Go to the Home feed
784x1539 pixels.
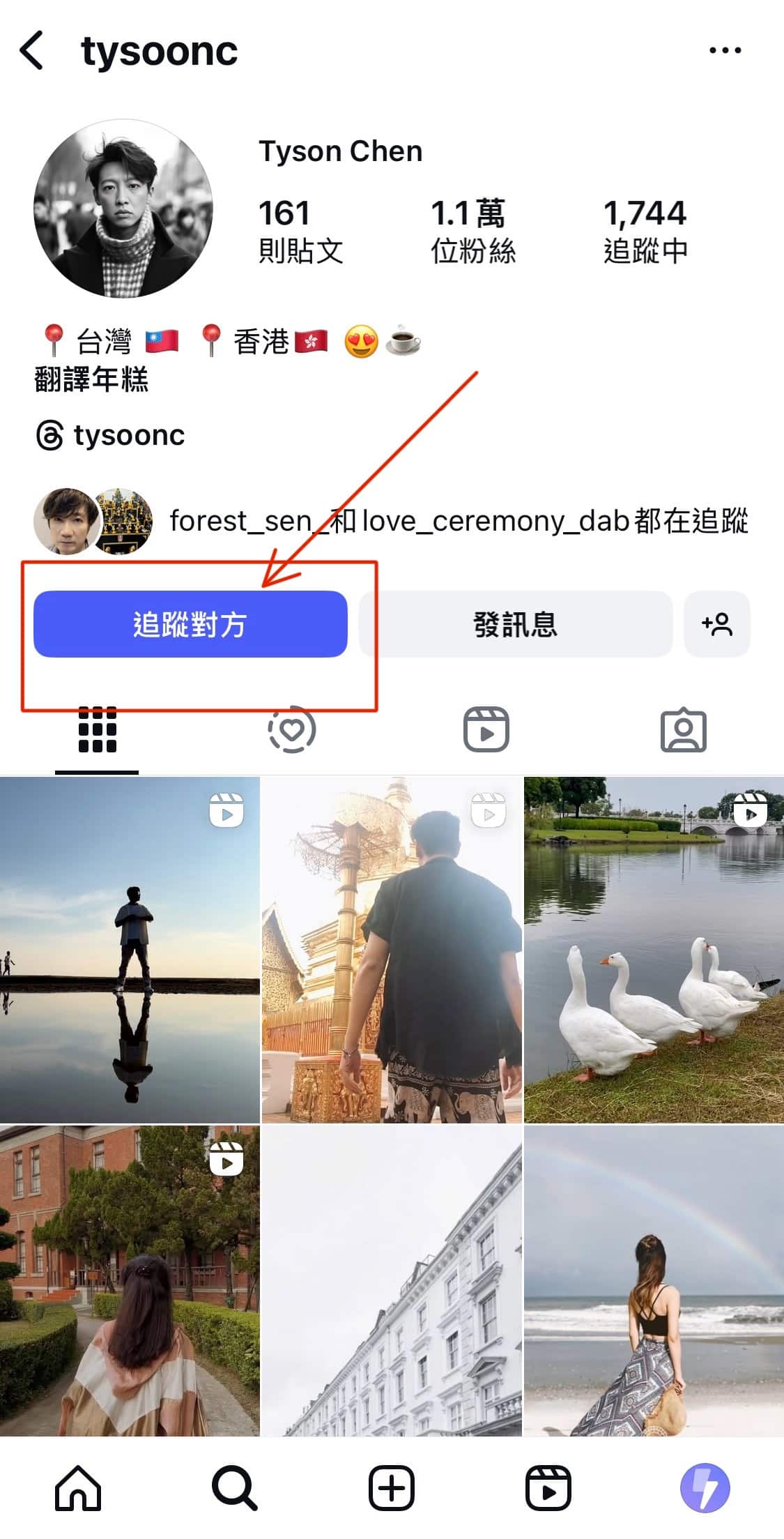pyautogui.click(x=78, y=1488)
